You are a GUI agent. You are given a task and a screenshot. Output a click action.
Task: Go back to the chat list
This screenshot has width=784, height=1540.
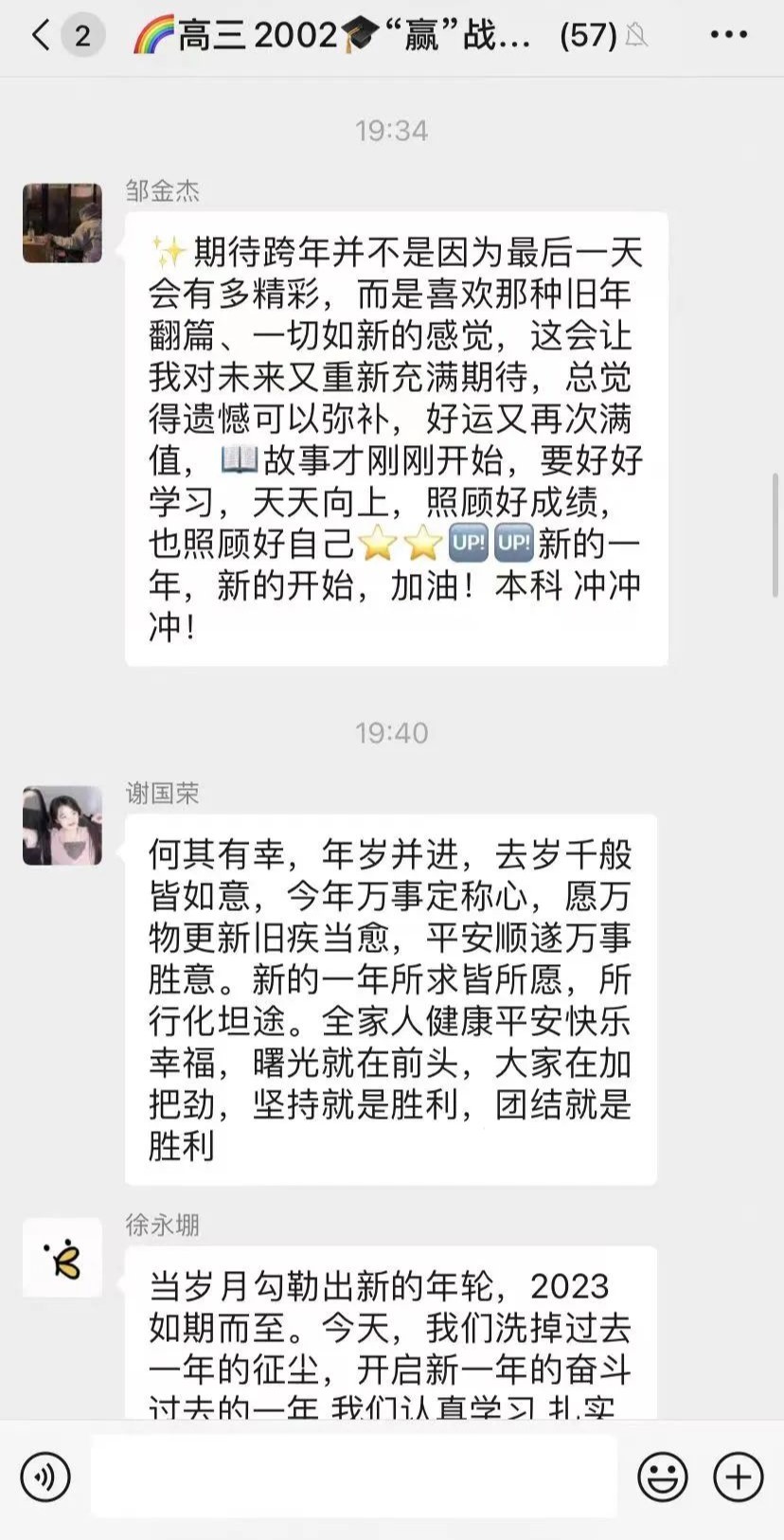(x=42, y=36)
